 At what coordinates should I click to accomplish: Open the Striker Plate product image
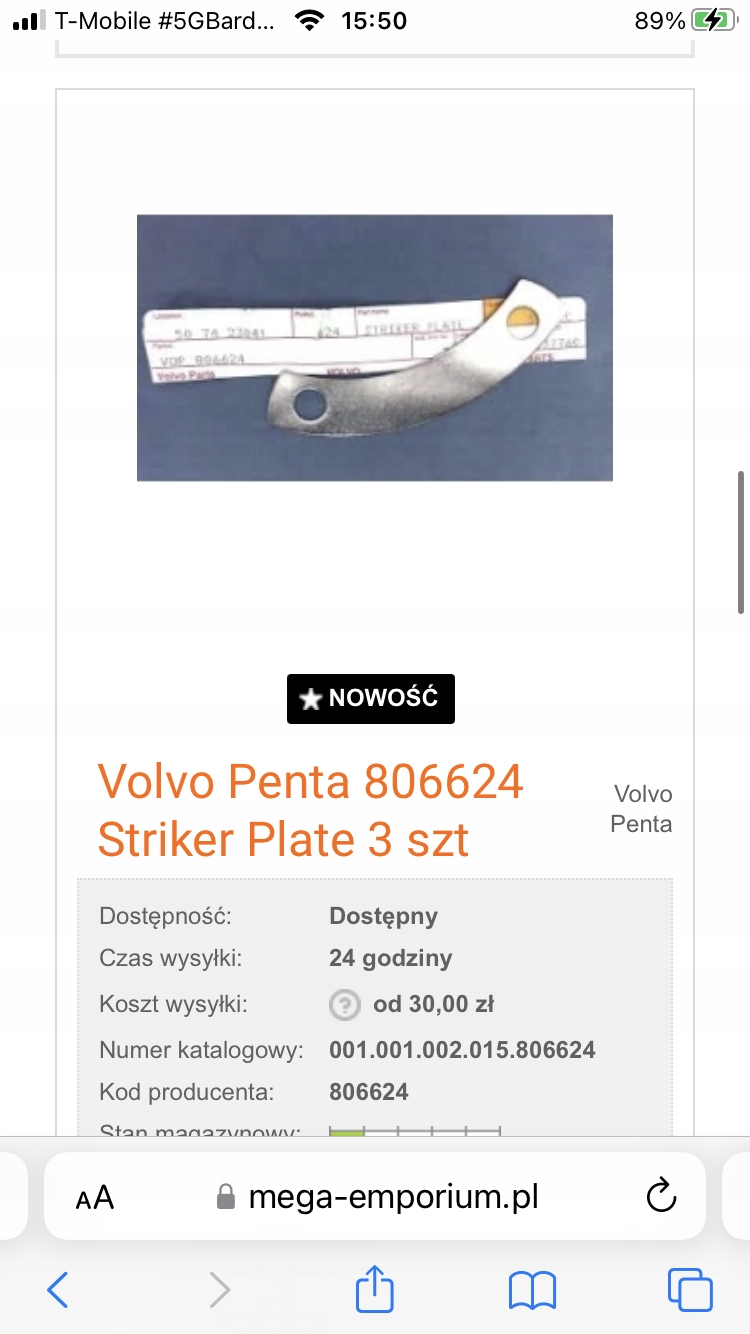(374, 347)
